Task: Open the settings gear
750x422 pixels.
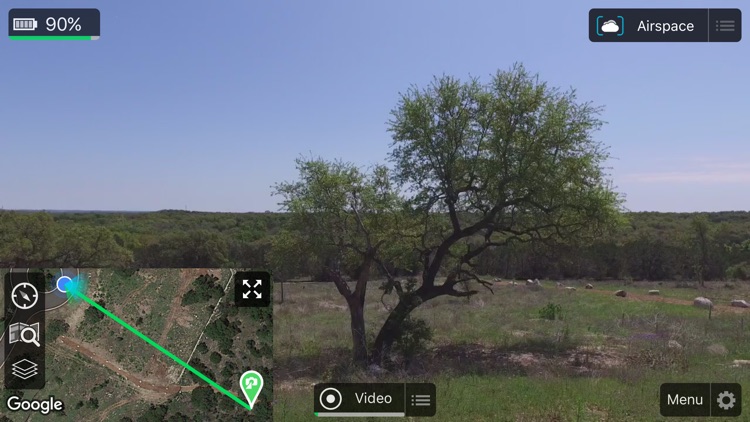Action: 726,400
